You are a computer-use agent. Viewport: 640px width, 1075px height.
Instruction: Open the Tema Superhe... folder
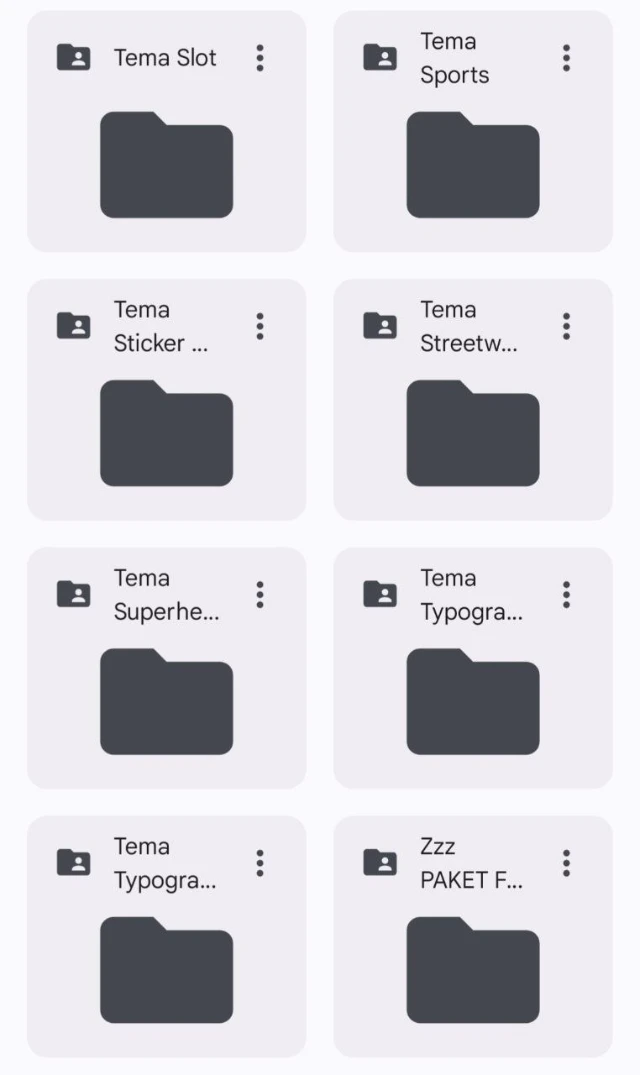tap(166, 701)
